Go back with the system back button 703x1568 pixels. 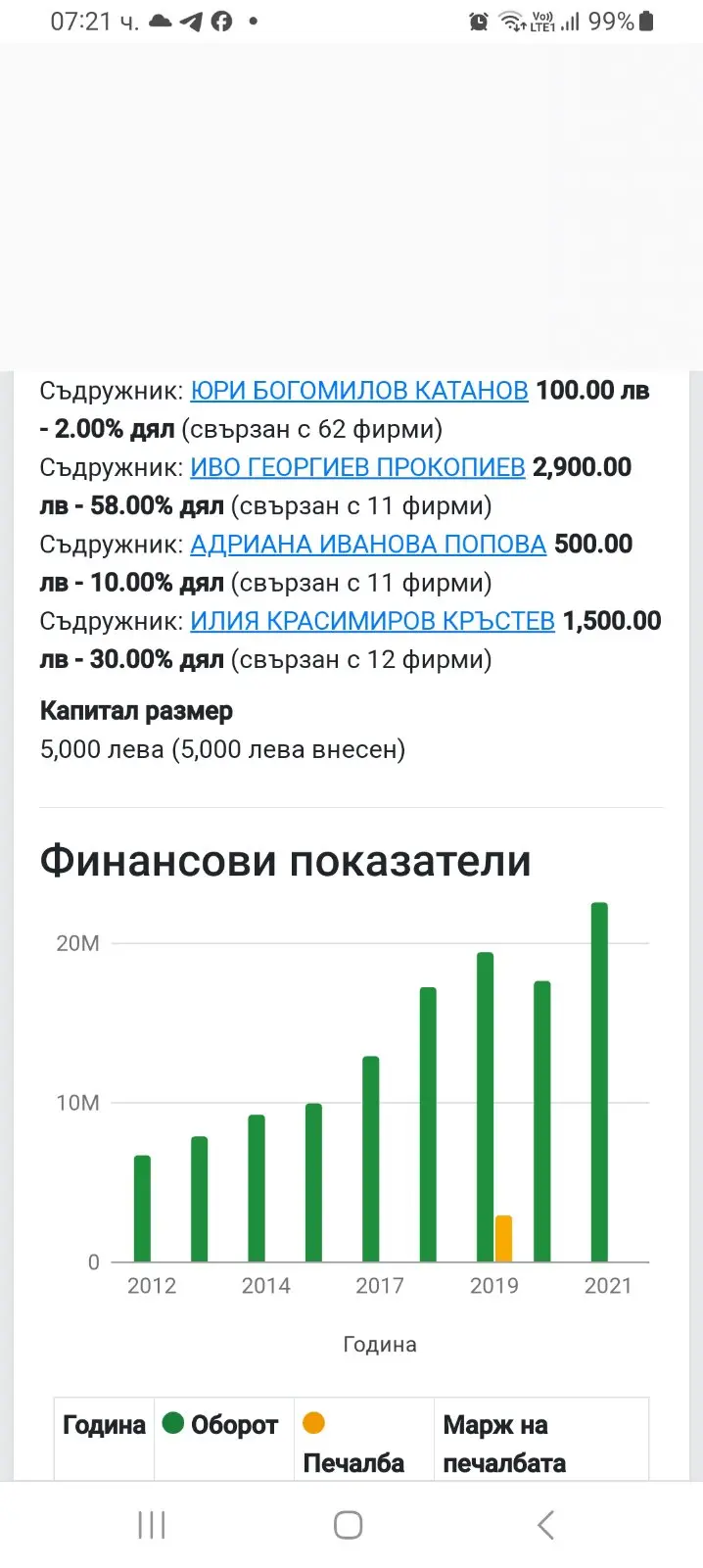tap(546, 1525)
